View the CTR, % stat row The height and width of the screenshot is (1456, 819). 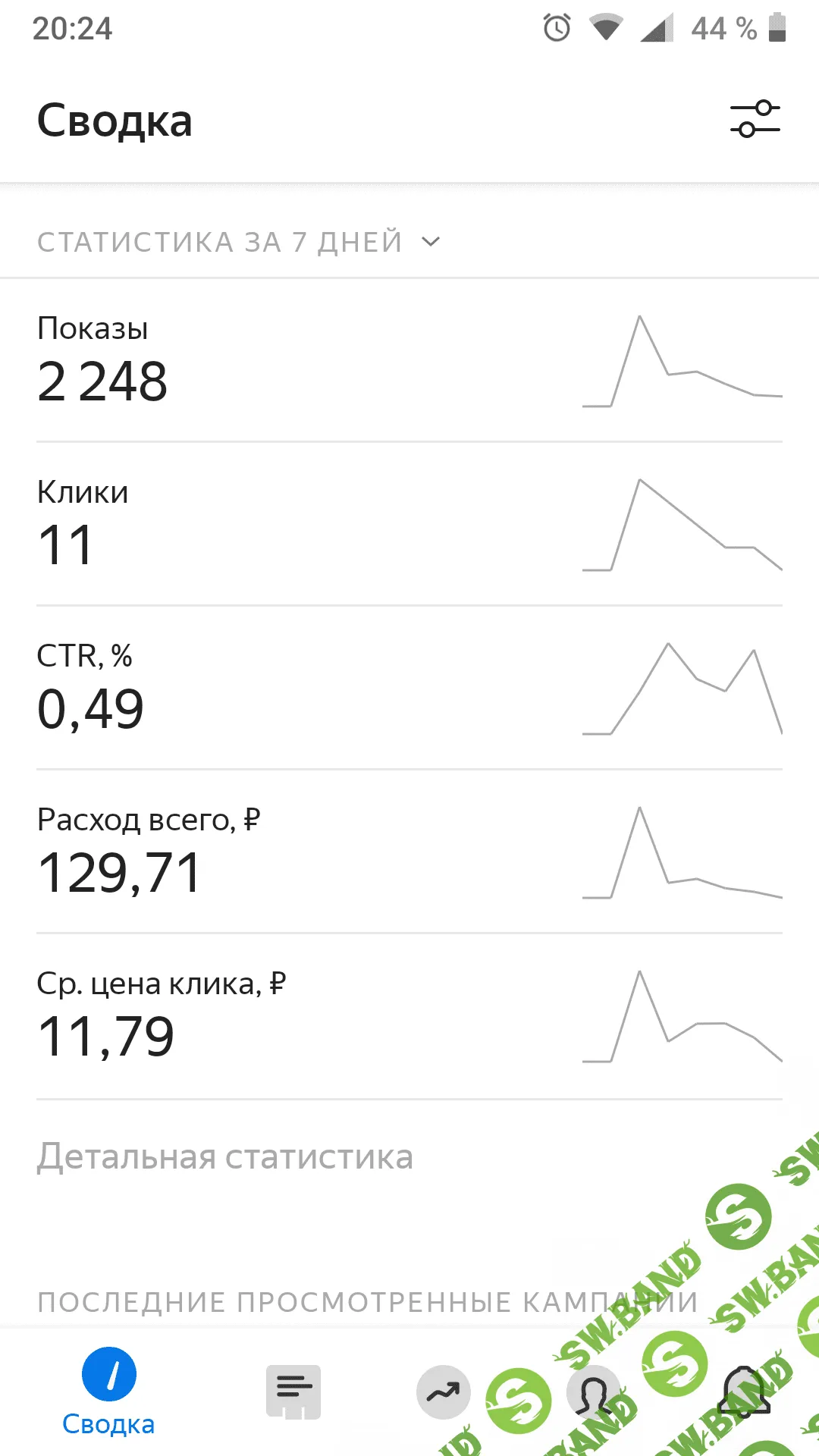click(x=409, y=689)
